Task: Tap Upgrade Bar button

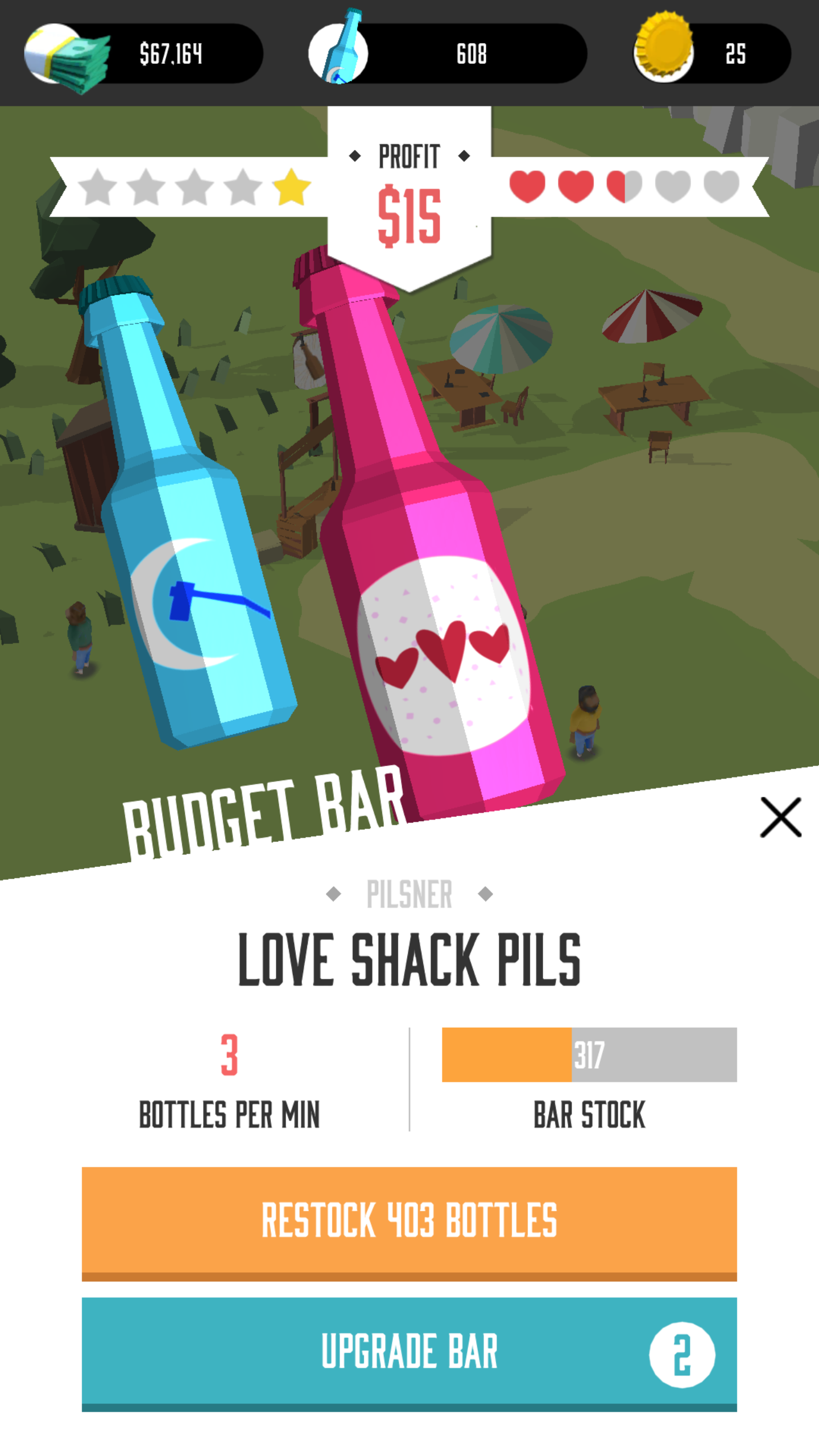Action: [409, 1352]
